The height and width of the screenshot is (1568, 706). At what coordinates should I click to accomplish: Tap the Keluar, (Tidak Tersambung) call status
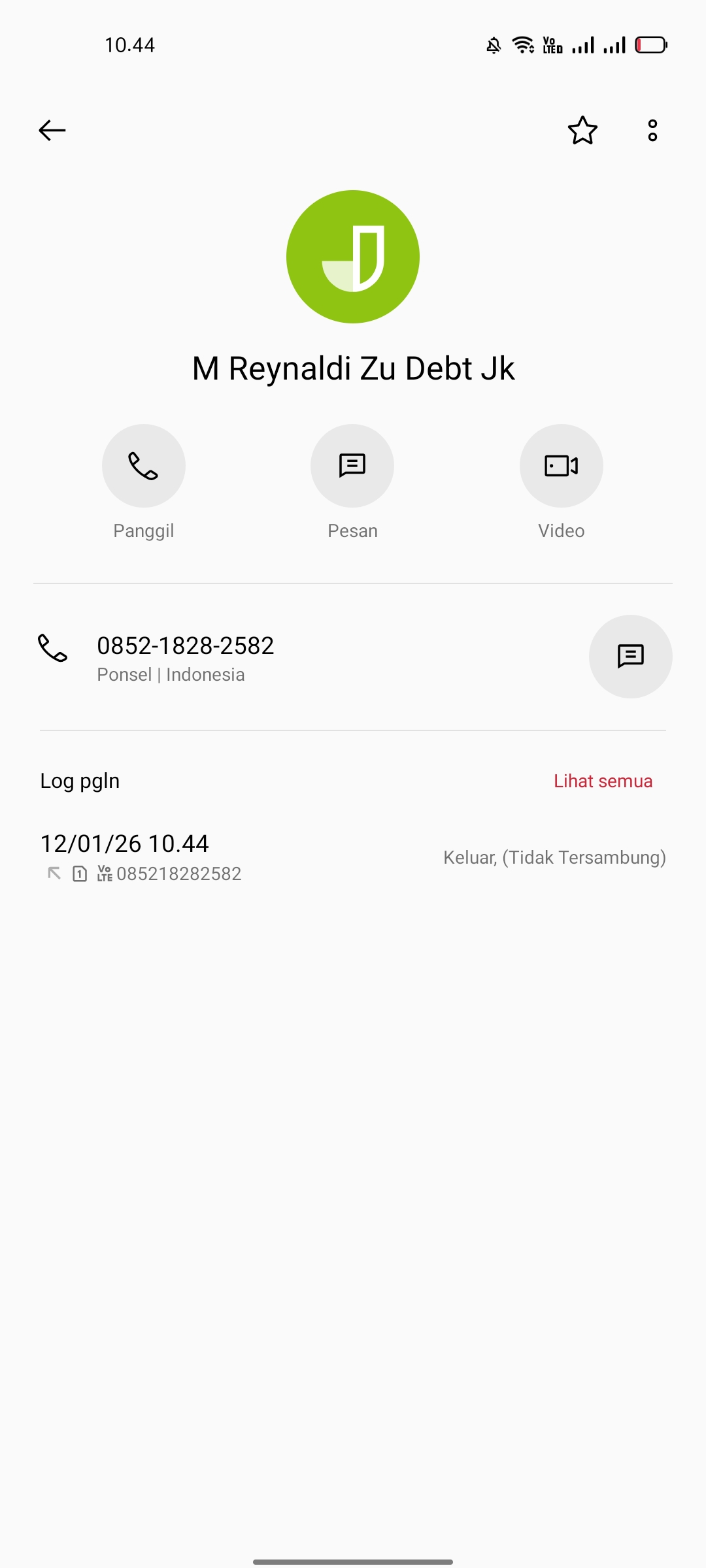pos(554,857)
